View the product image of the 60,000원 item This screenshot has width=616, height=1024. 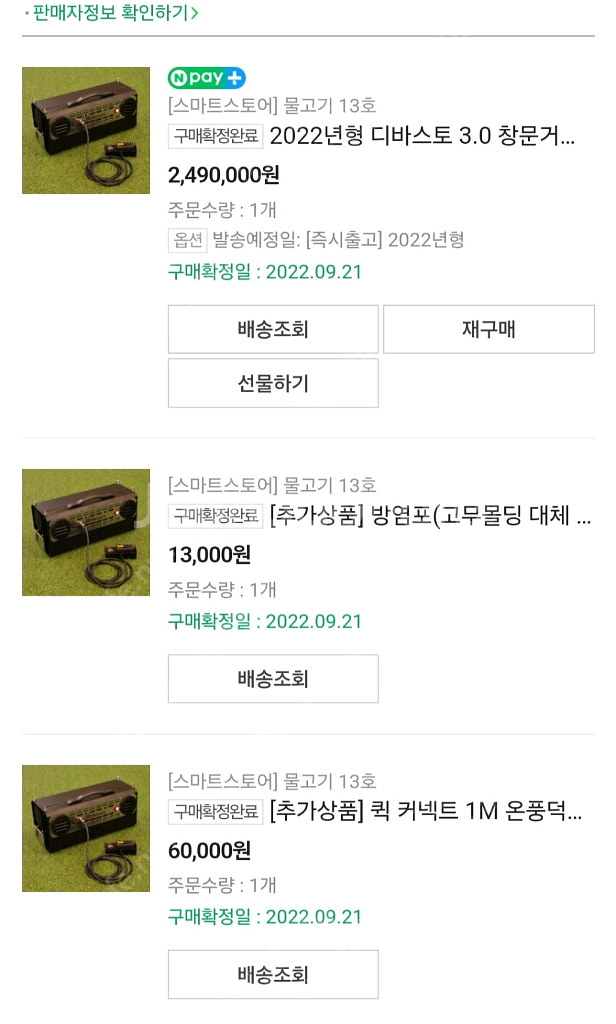point(86,828)
